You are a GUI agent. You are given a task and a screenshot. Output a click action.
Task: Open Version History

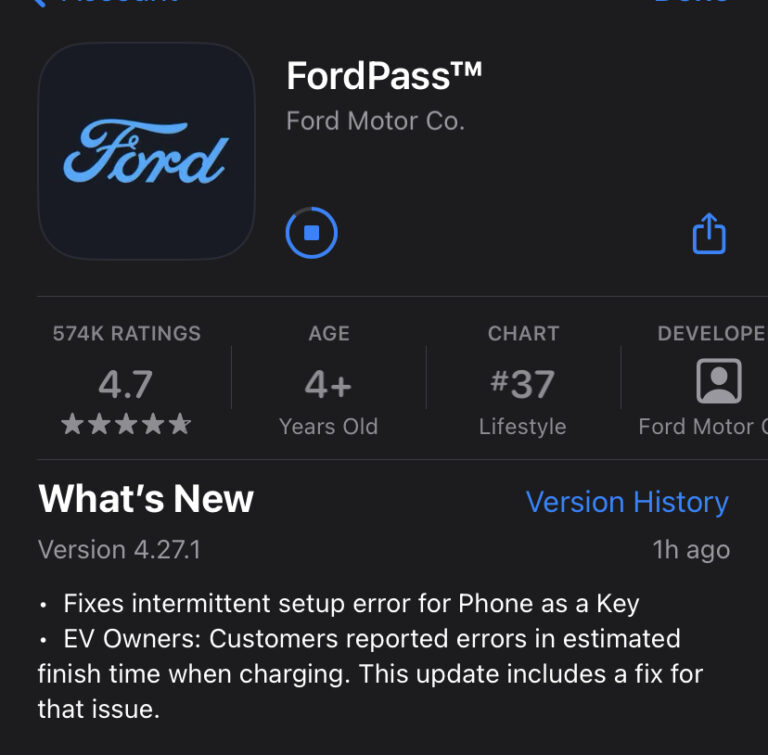(627, 502)
